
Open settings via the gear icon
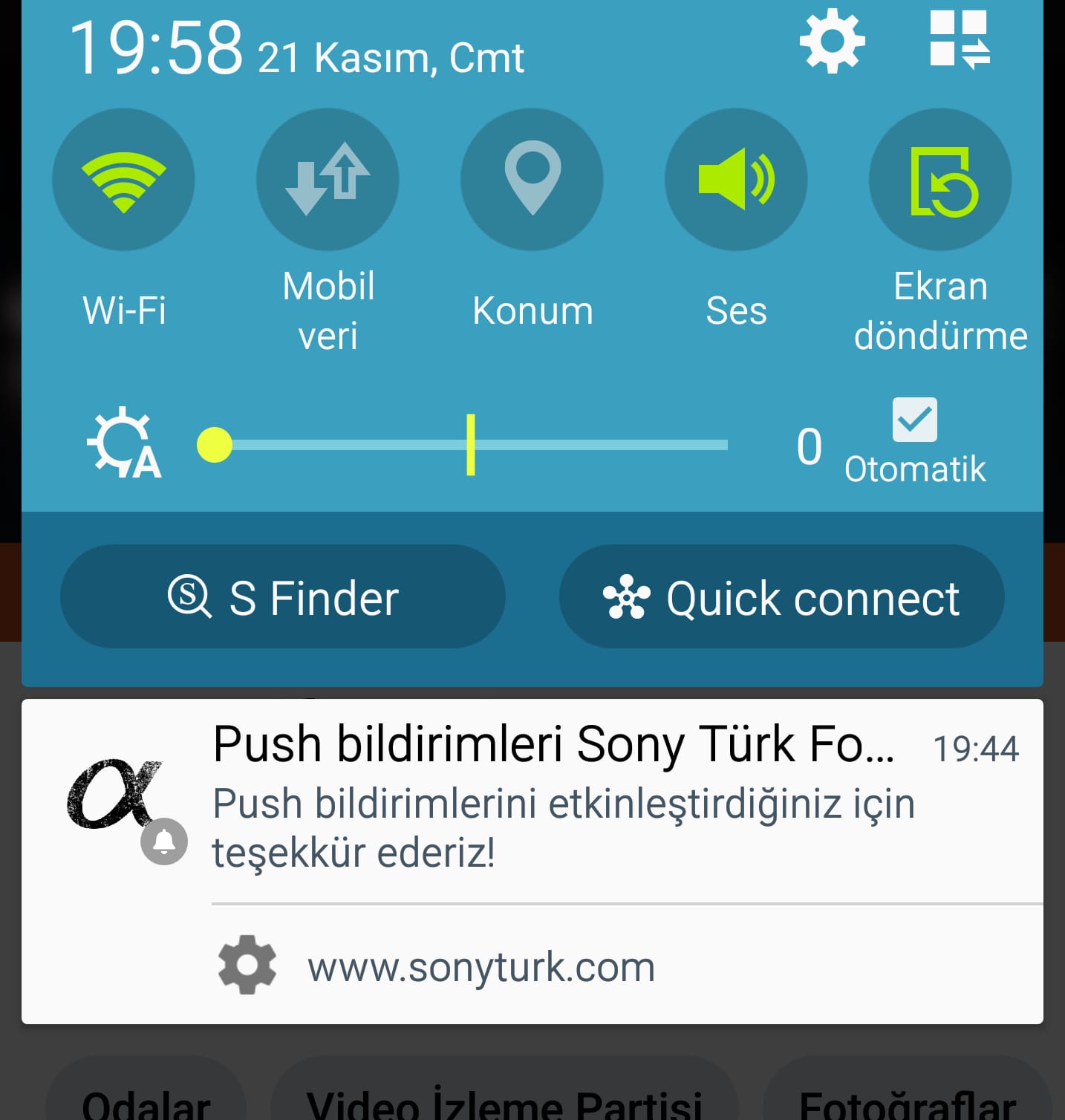coord(832,42)
